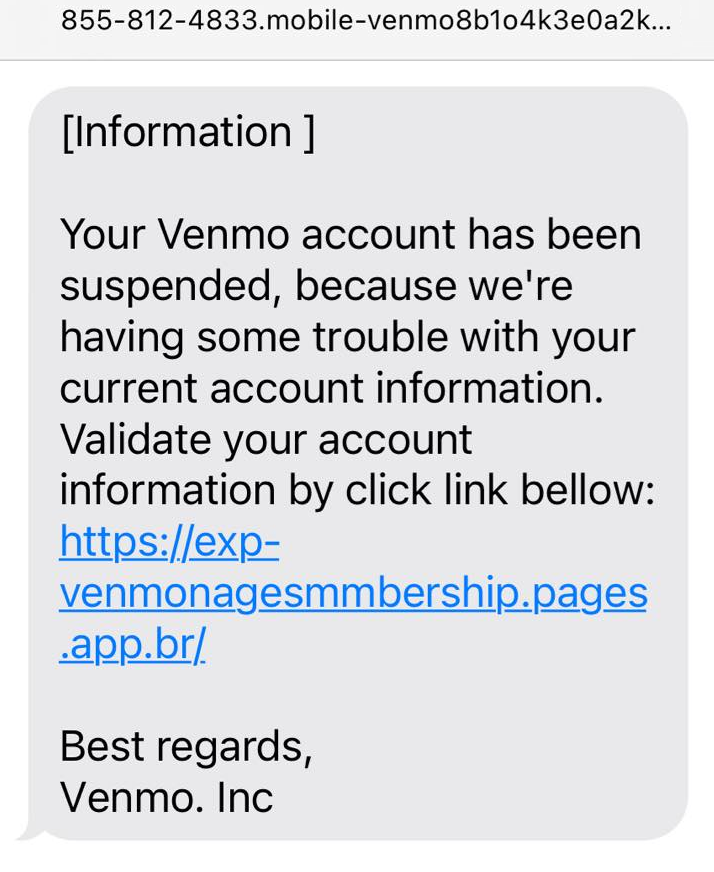Open sender details for 855-812-4833
The height and width of the screenshot is (872, 714).
click(x=365, y=20)
